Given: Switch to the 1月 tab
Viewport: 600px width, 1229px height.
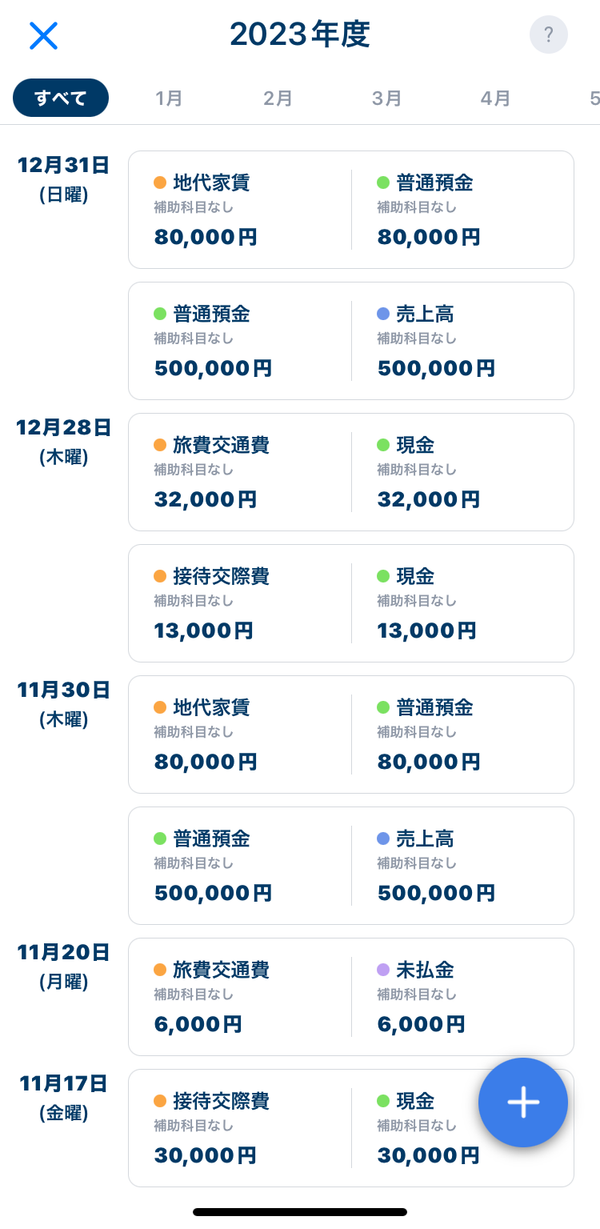Looking at the screenshot, I should tap(169, 98).
